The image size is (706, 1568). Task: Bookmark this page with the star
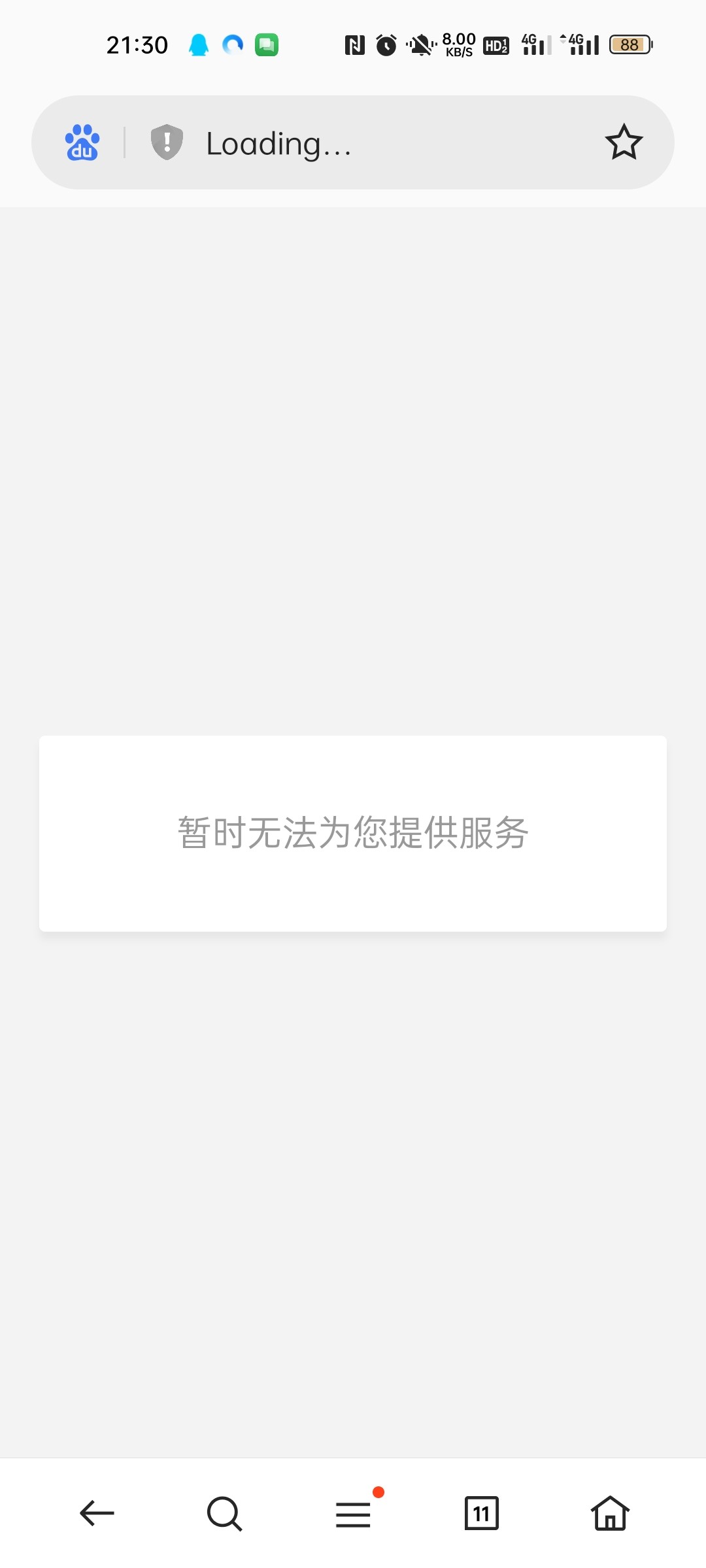pyautogui.click(x=624, y=142)
